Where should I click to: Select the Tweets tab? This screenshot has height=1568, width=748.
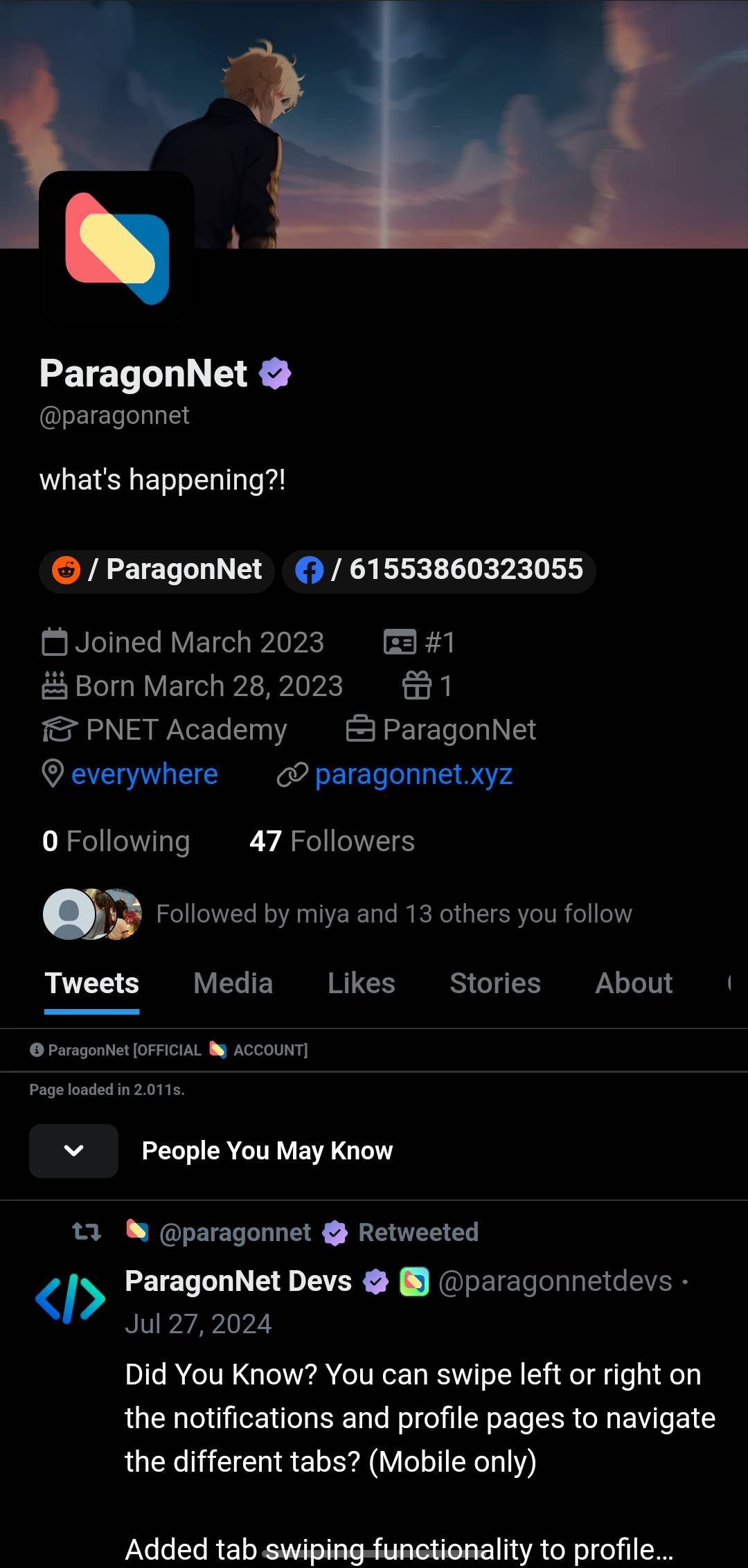point(92,983)
